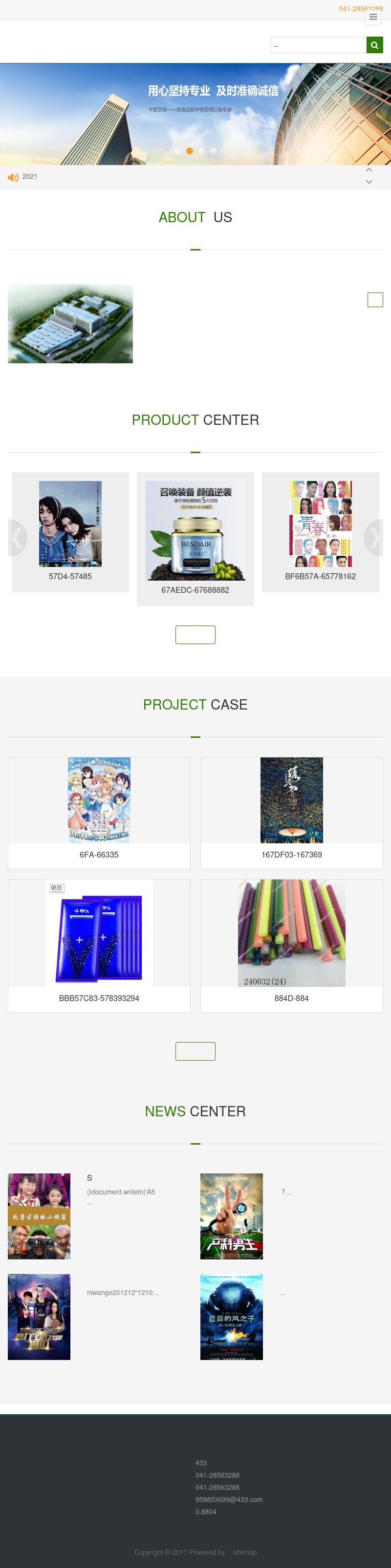This screenshot has width=391, height=1568.
Task: Open the company building photo in About Us
Action: point(70,324)
